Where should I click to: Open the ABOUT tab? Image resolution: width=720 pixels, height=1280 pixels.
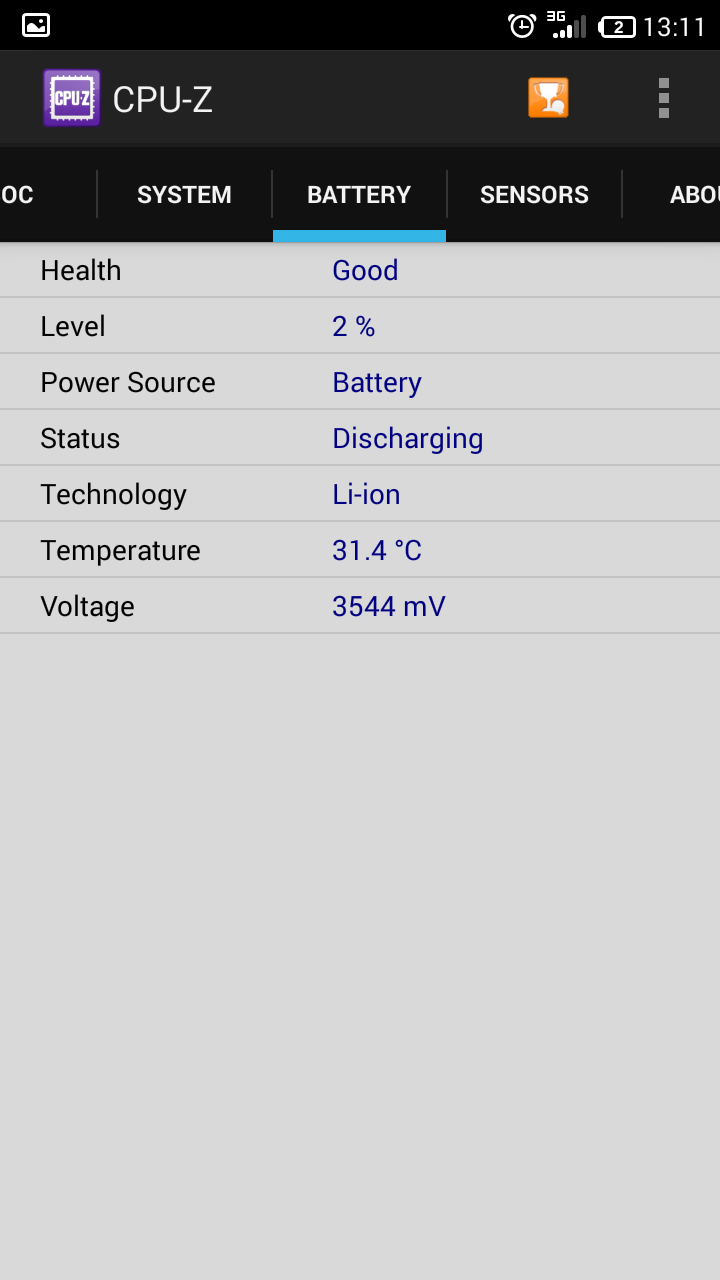pyautogui.click(x=672, y=194)
